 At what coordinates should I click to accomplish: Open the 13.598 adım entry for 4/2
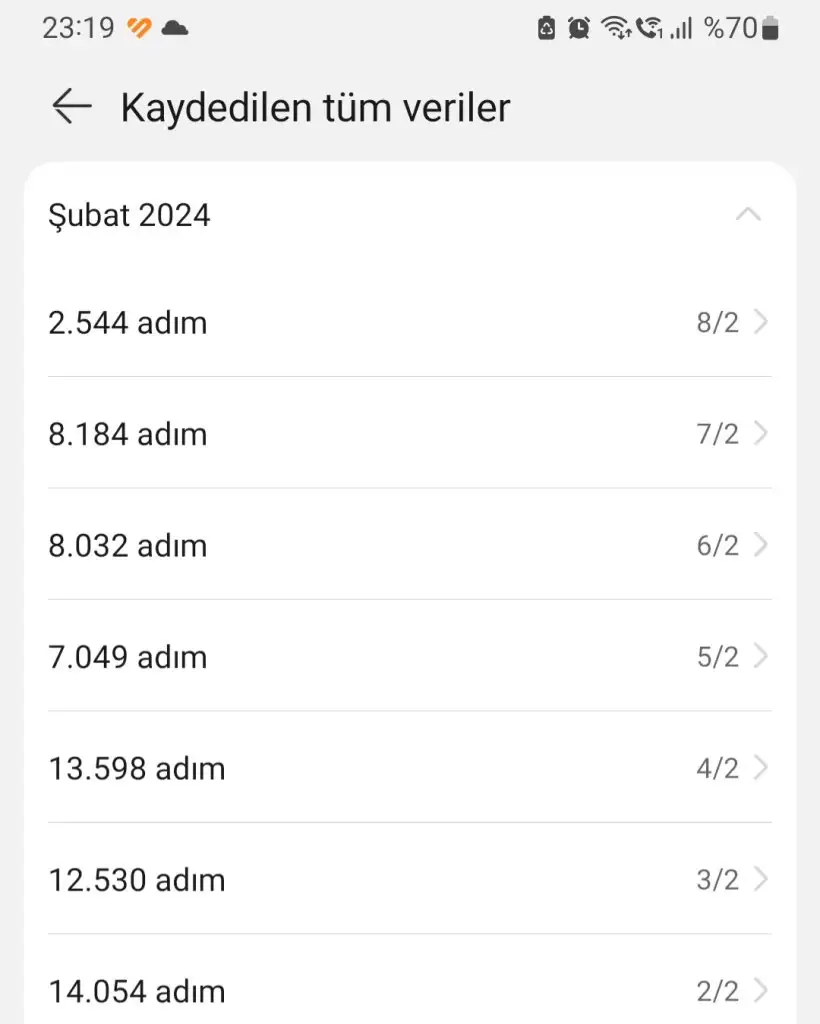click(x=409, y=768)
